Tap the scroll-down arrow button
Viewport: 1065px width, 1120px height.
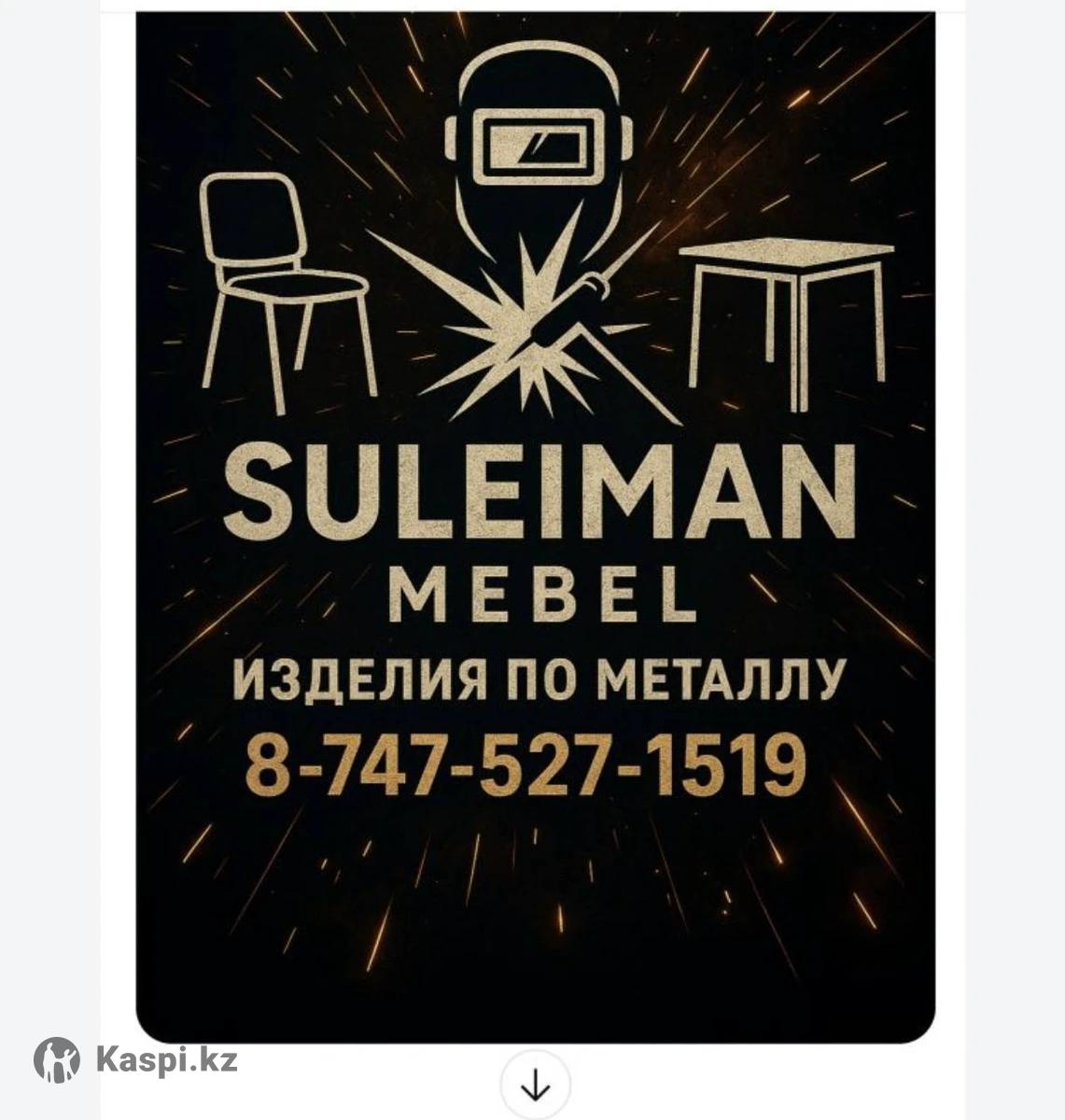point(535,1085)
